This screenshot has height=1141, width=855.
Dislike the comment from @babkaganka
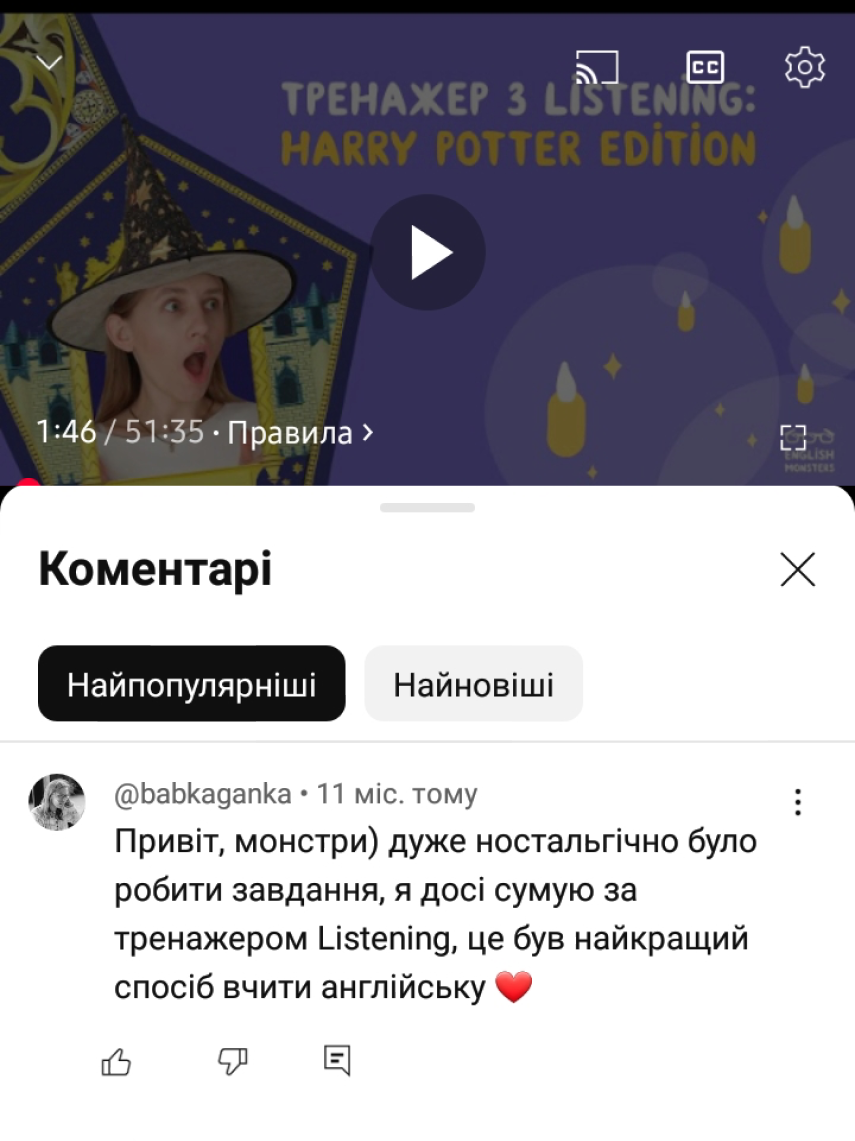click(x=233, y=1061)
